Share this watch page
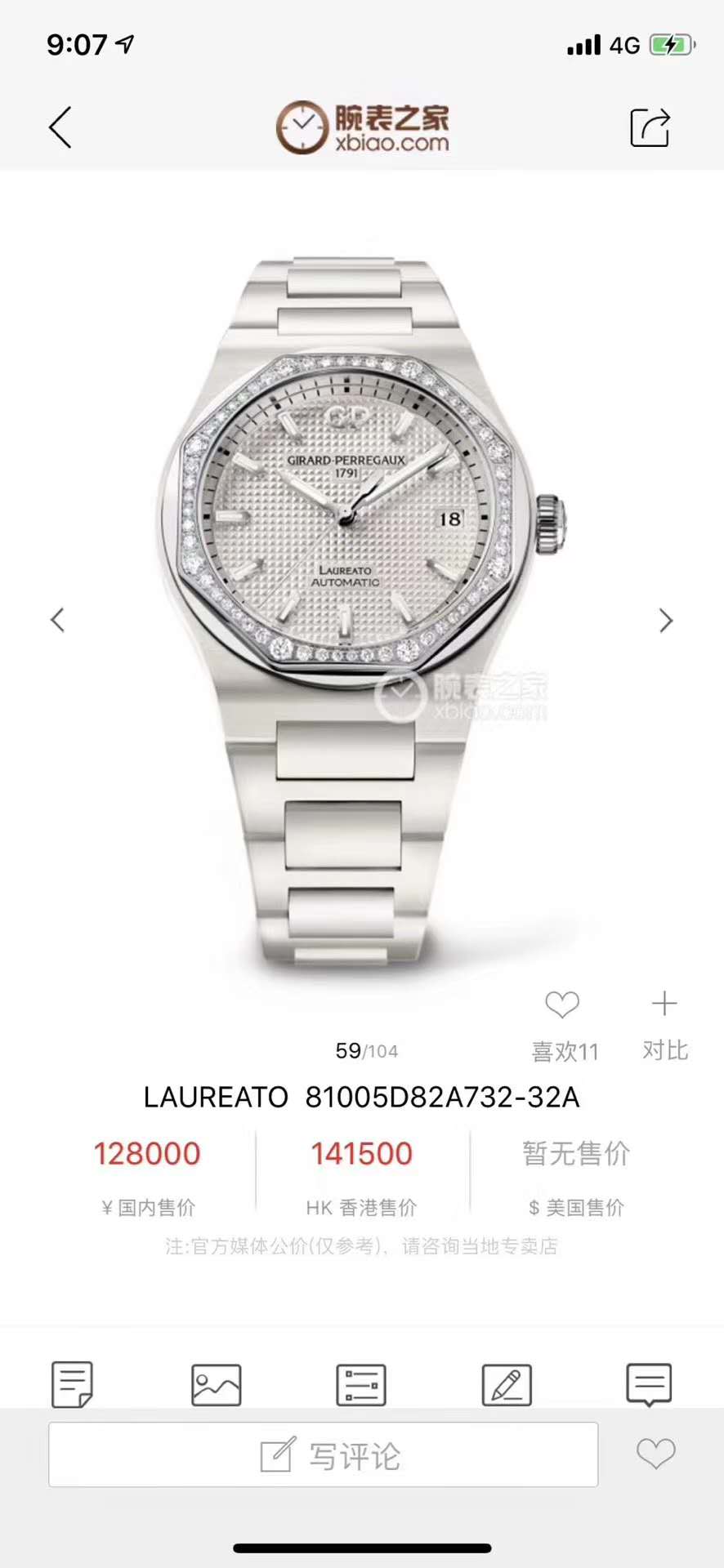Viewport: 724px width, 1568px height. click(x=650, y=127)
